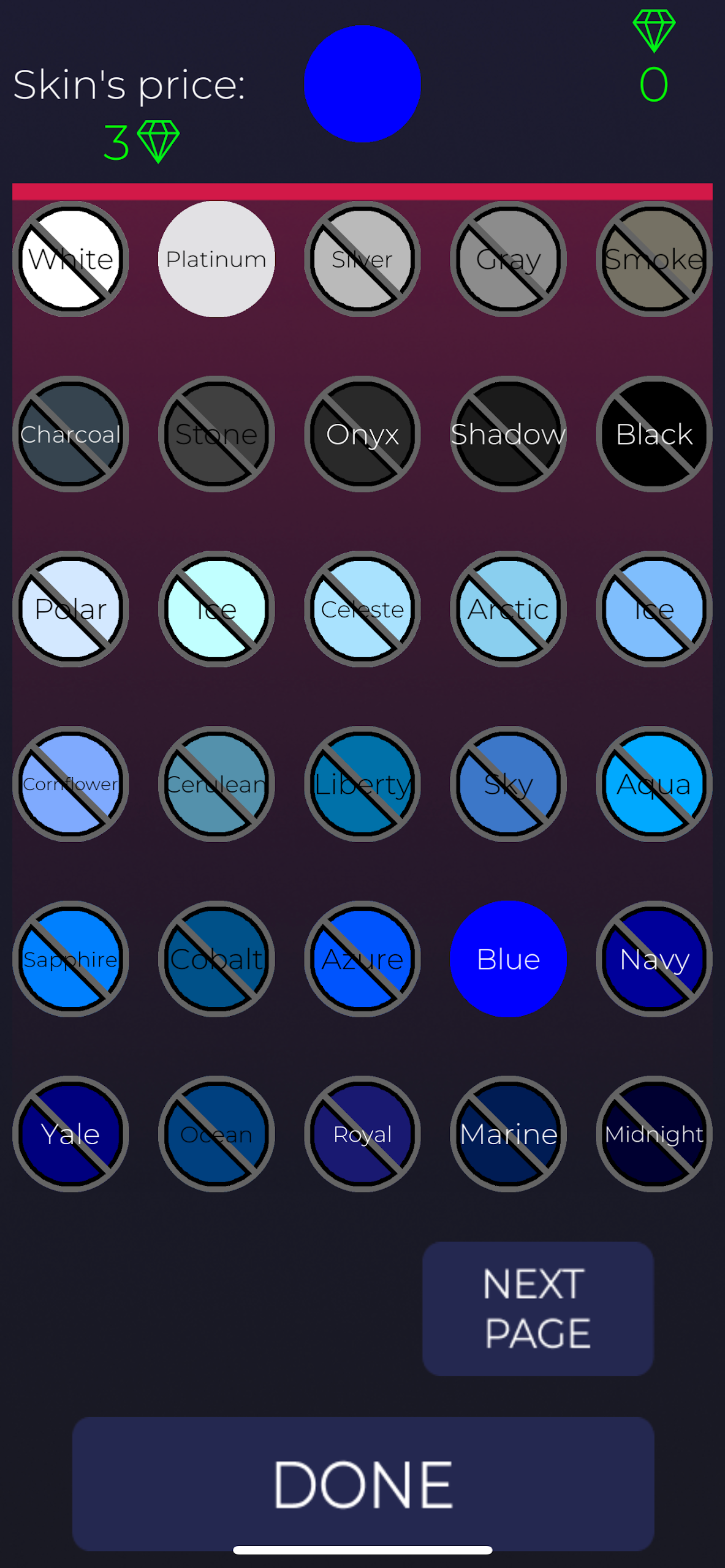Tap the Polar skin swatch
The height and width of the screenshot is (1568, 725).
tap(70, 609)
